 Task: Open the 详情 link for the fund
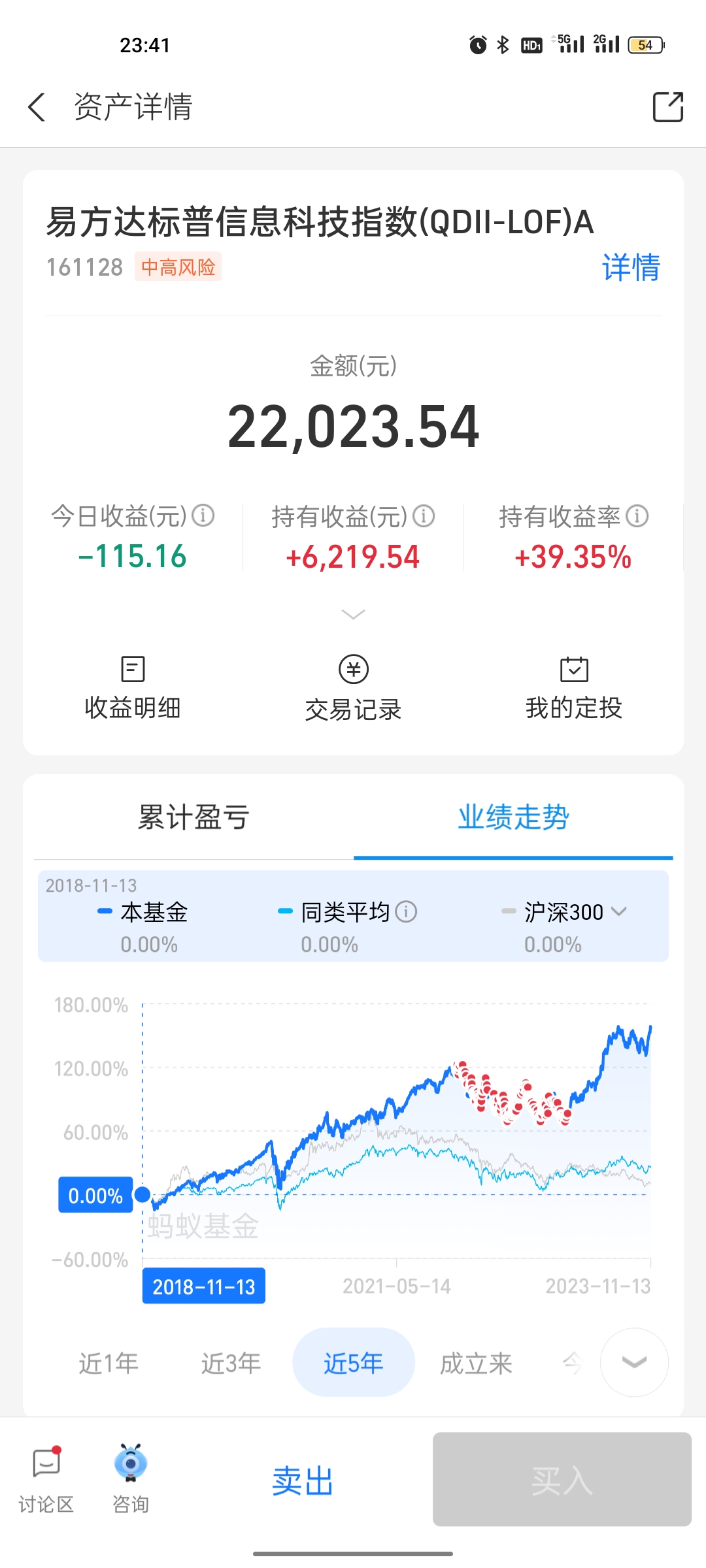tap(631, 267)
